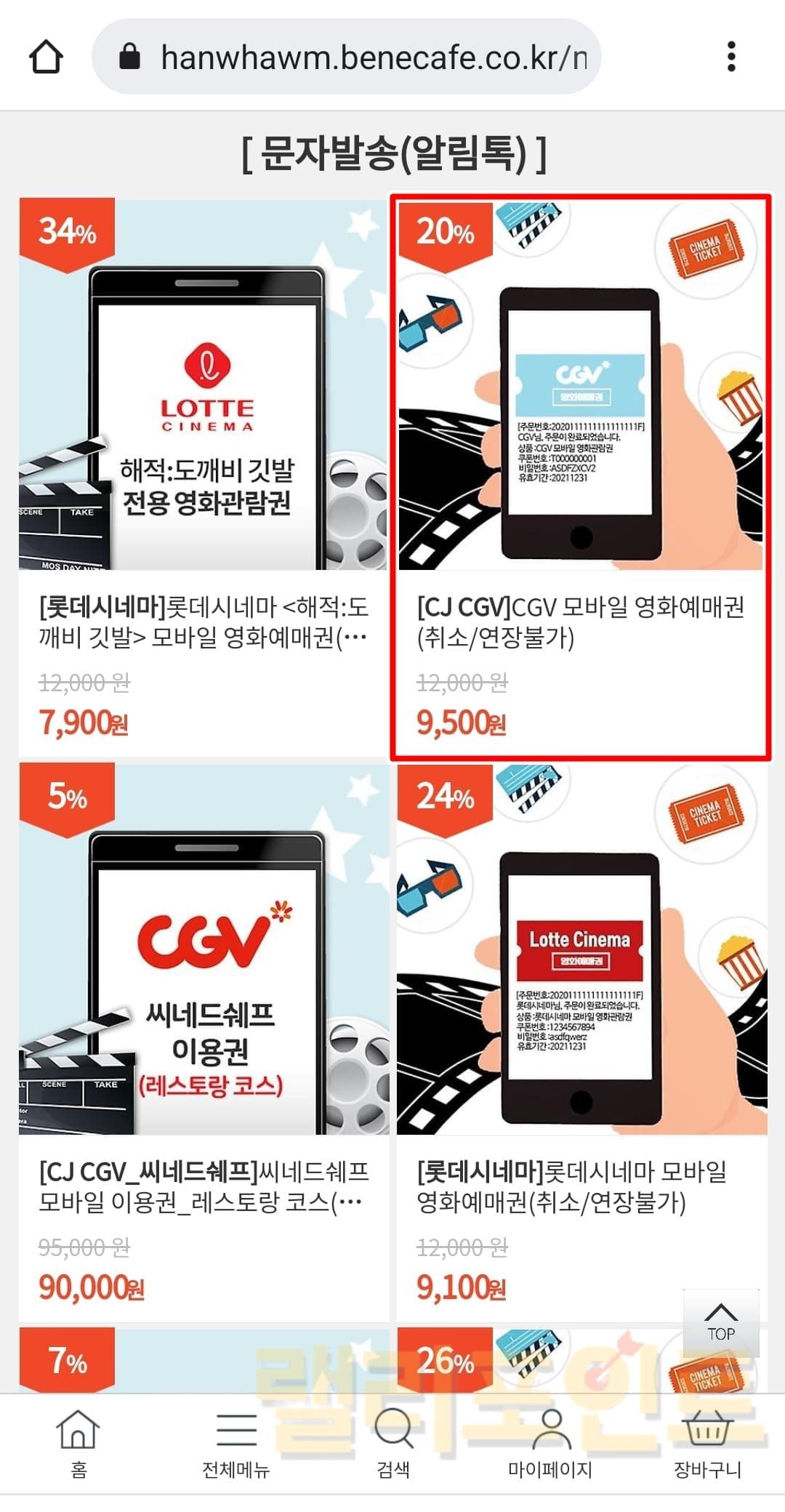
Task: Open the browser overflow menu
Action: tap(731, 57)
